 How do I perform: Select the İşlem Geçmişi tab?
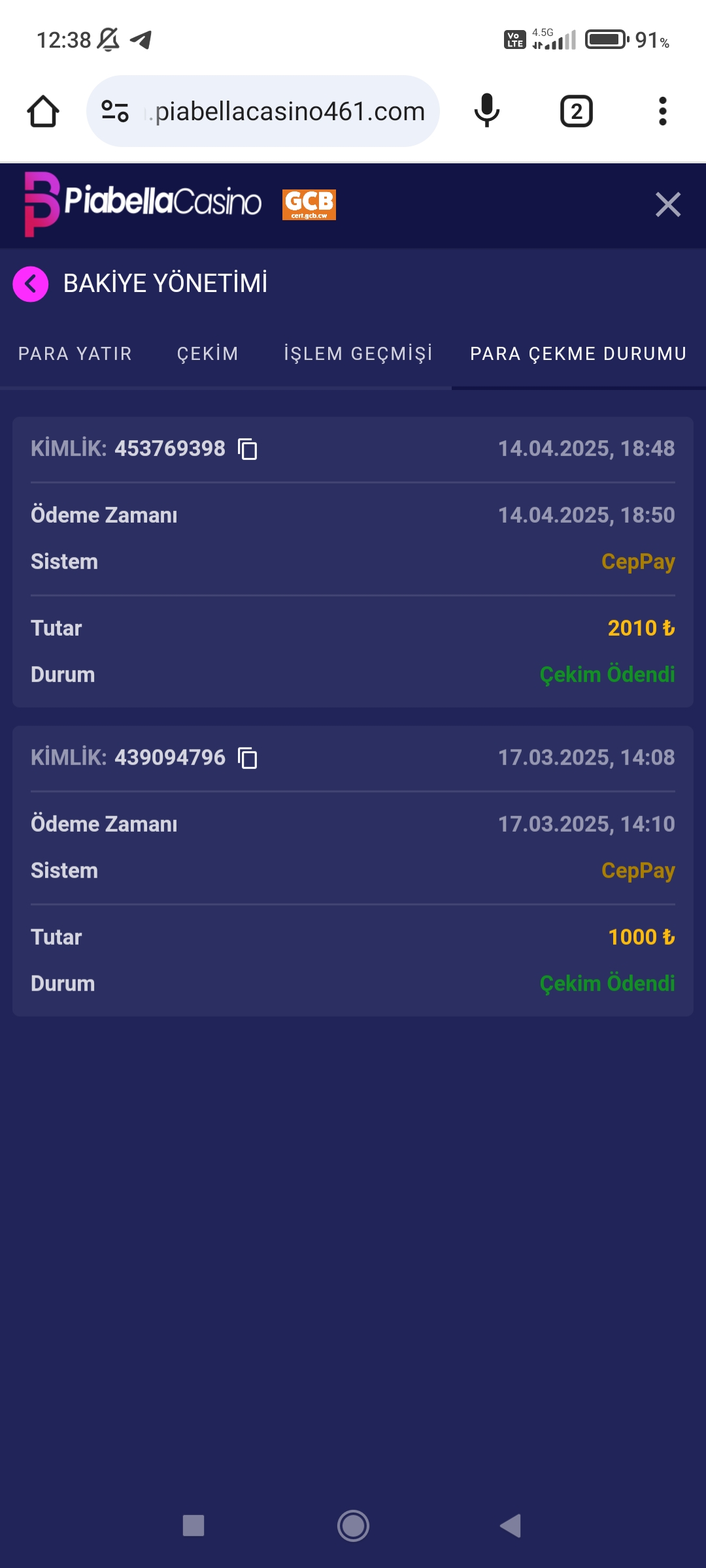coord(358,353)
